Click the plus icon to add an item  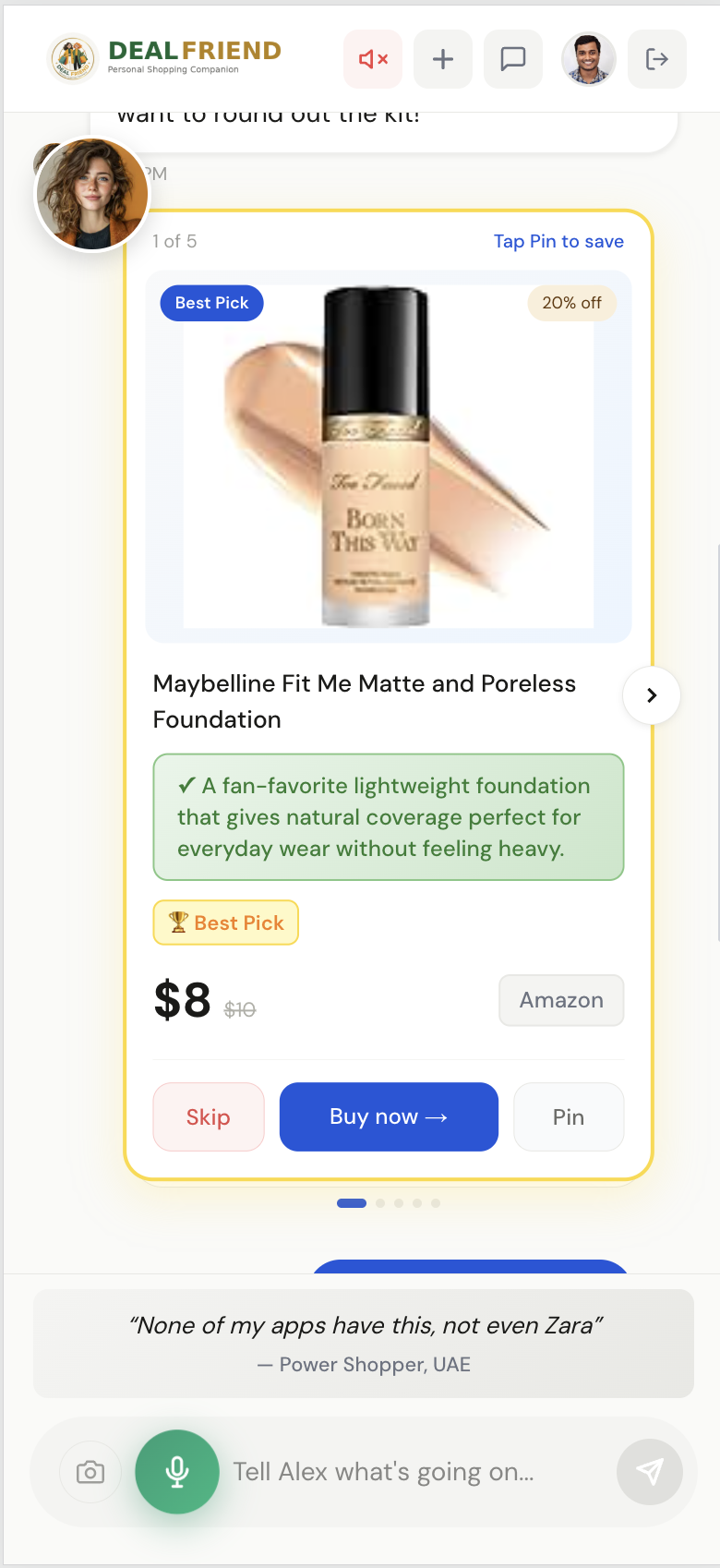[x=443, y=58]
